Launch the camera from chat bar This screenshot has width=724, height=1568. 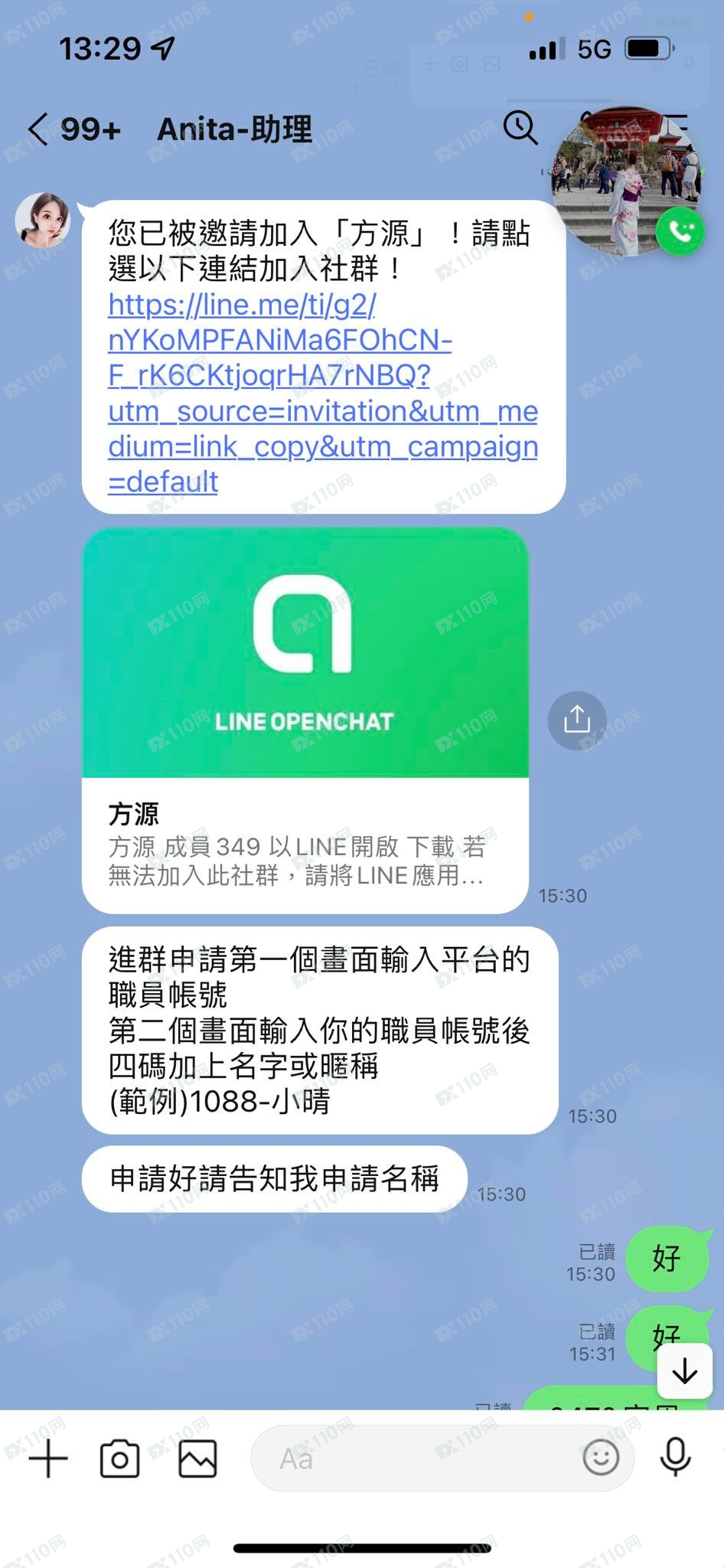click(x=120, y=1458)
